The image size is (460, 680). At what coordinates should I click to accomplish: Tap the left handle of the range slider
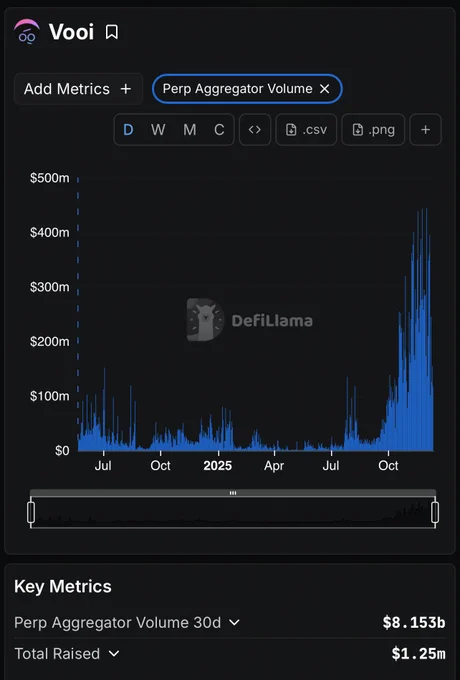click(31, 512)
